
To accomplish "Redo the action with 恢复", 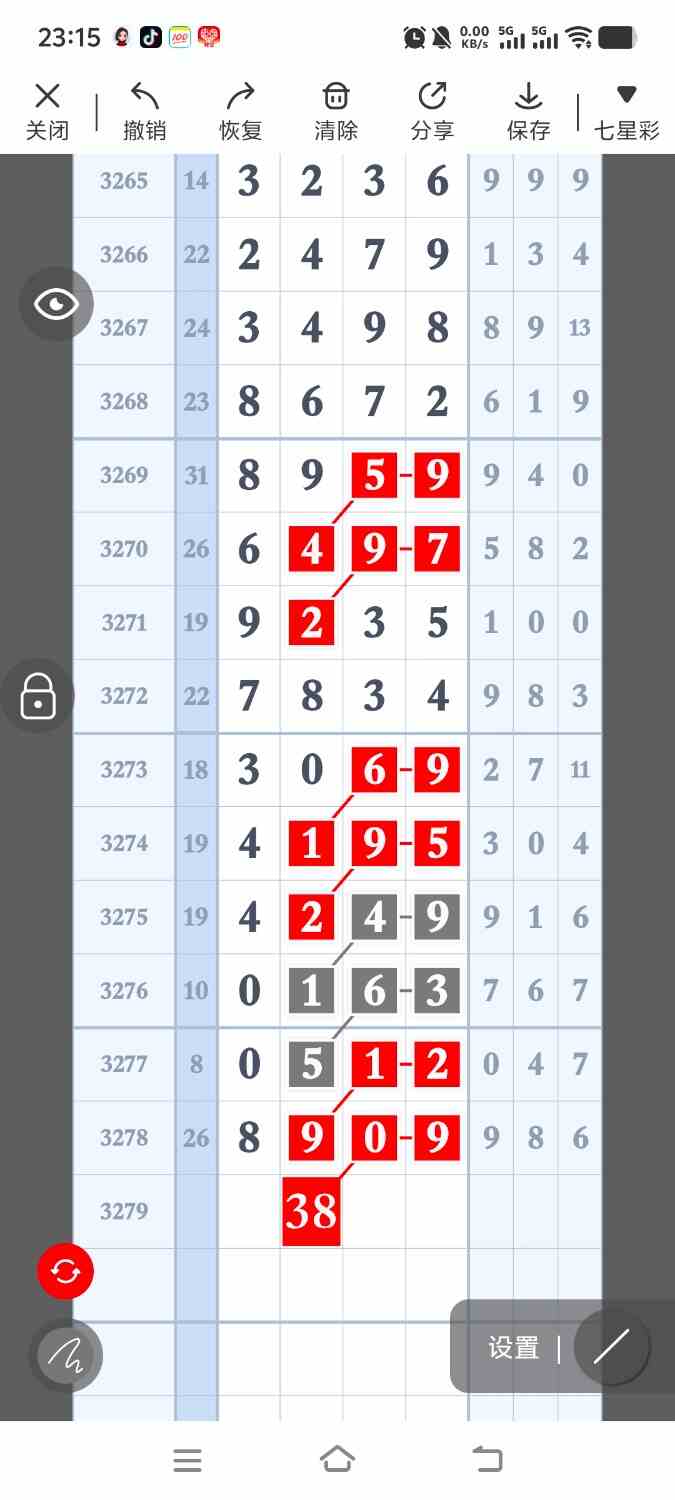I will [240, 112].
